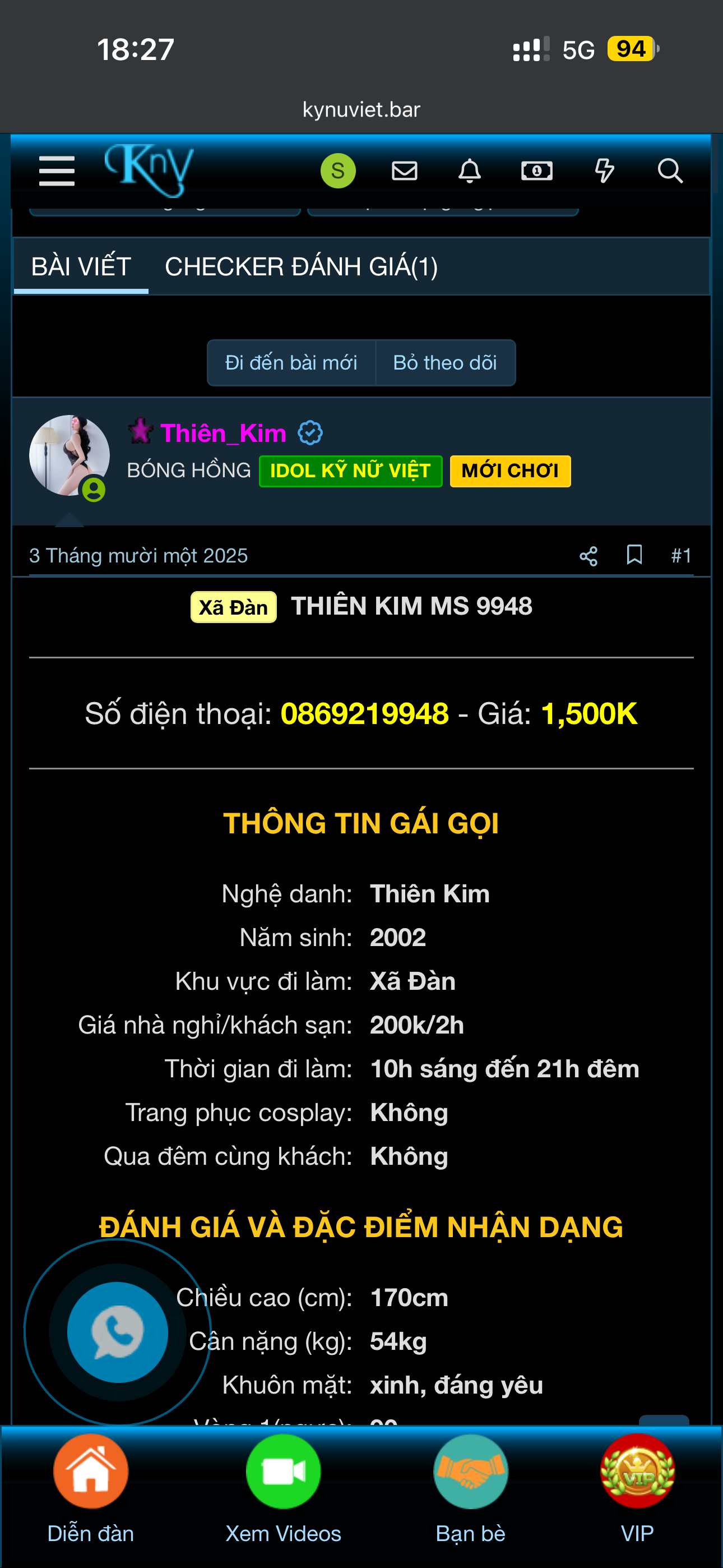The image size is (723, 1568).
Task: Tap the Đi đến bài mới button
Action: point(291,363)
